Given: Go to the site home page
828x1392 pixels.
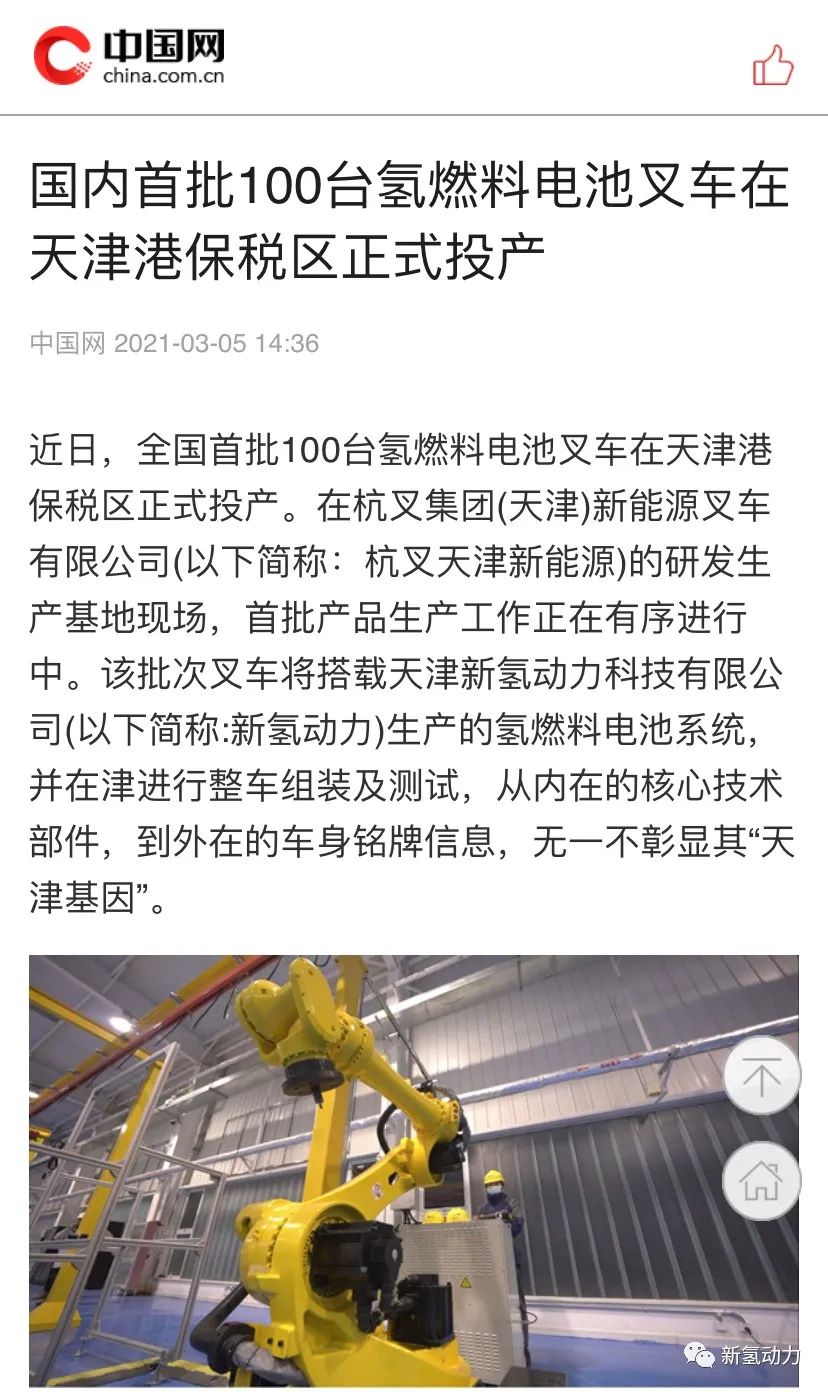Looking at the screenshot, I should point(761,1181).
